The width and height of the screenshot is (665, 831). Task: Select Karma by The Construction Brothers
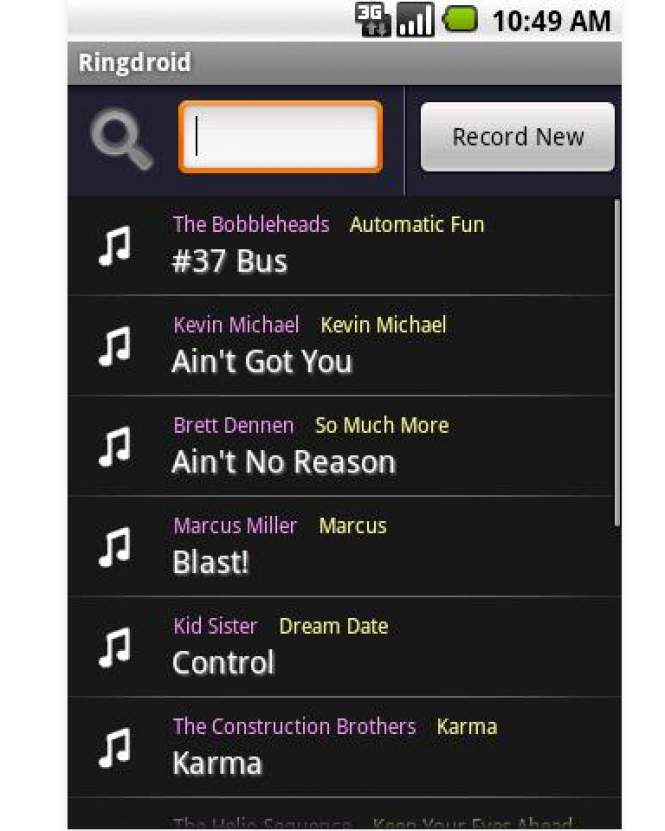pos(340,747)
